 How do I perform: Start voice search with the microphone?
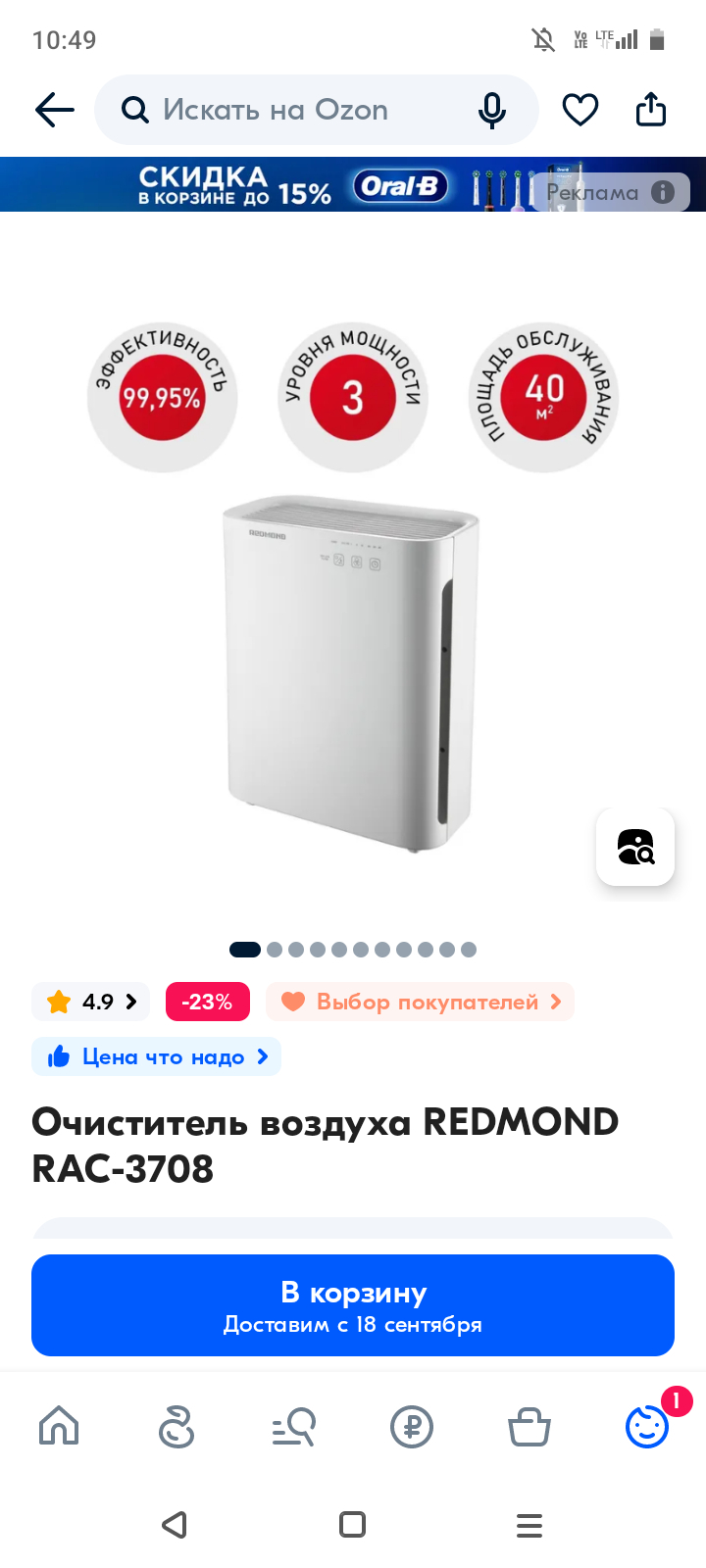coord(492,110)
